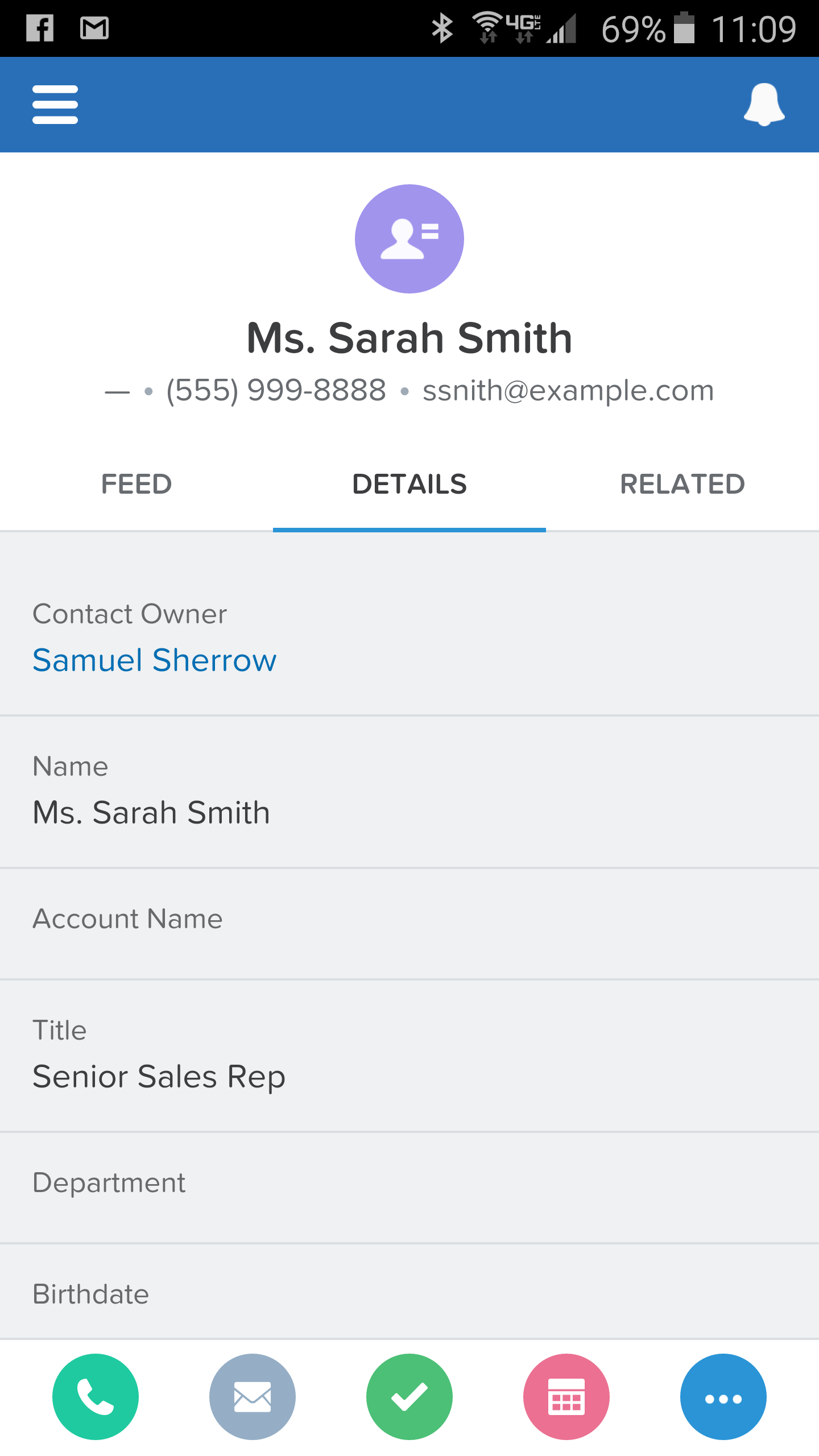
Task: Create a new task with checkmark button
Action: pyautogui.click(x=409, y=1397)
